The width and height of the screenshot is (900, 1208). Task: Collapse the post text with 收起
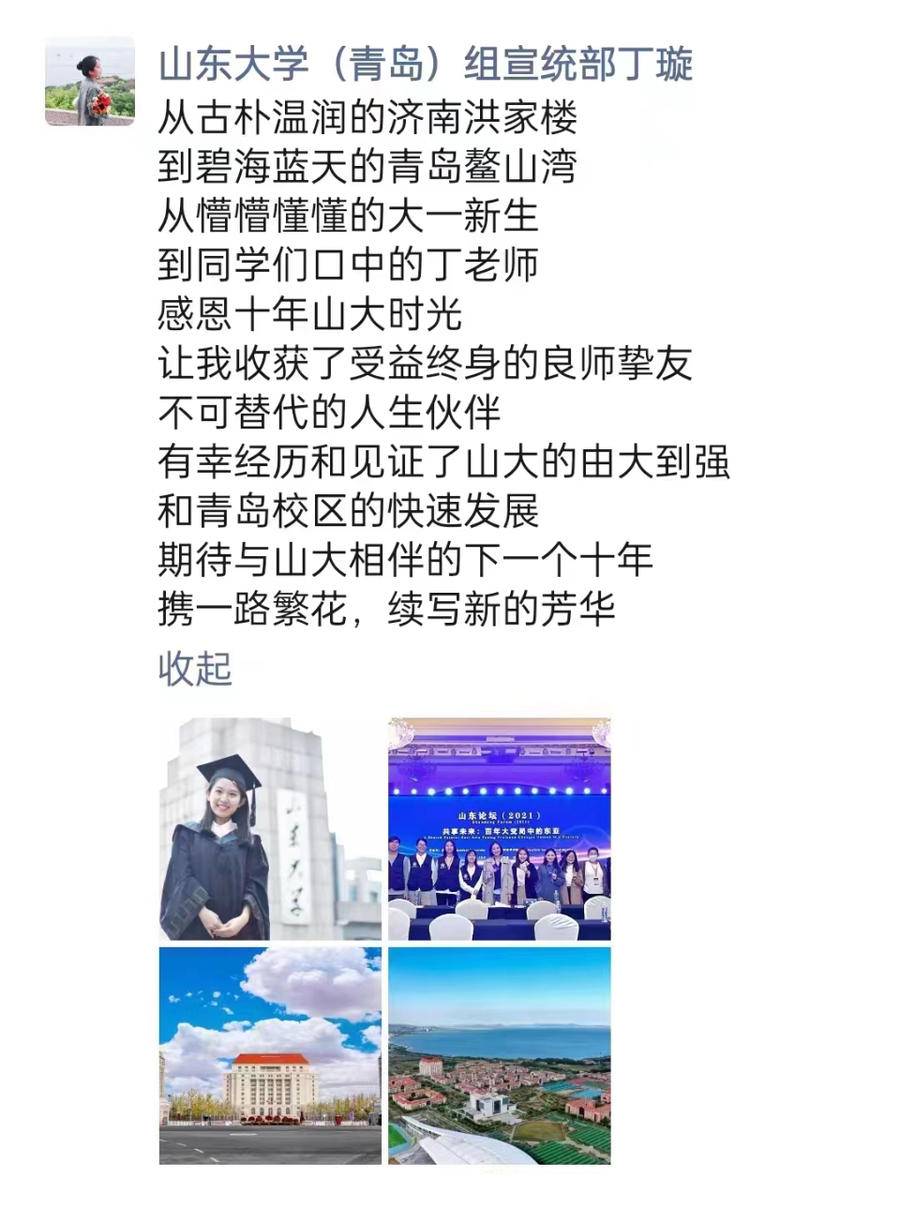pyautogui.click(x=195, y=669)
